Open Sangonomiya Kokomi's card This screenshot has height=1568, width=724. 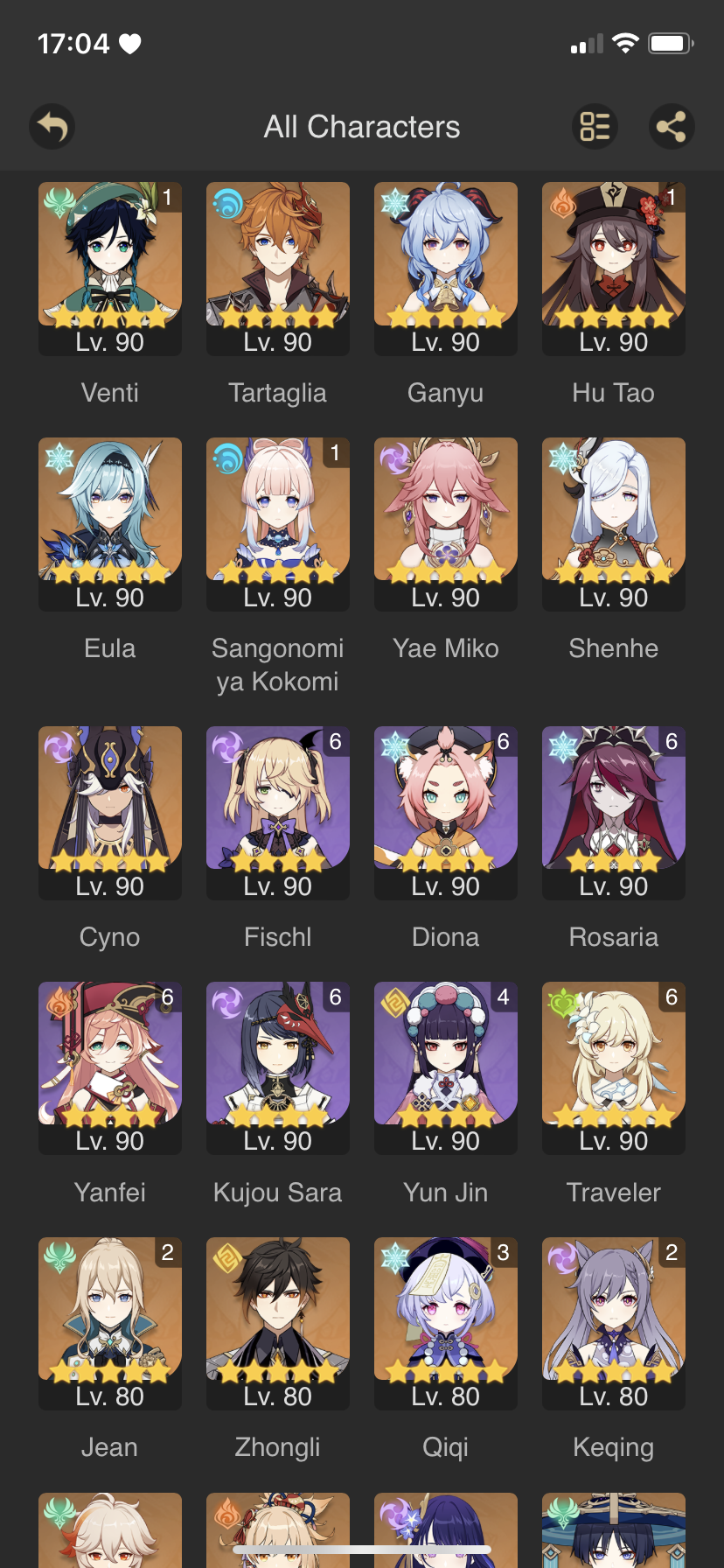click(278, 518)
